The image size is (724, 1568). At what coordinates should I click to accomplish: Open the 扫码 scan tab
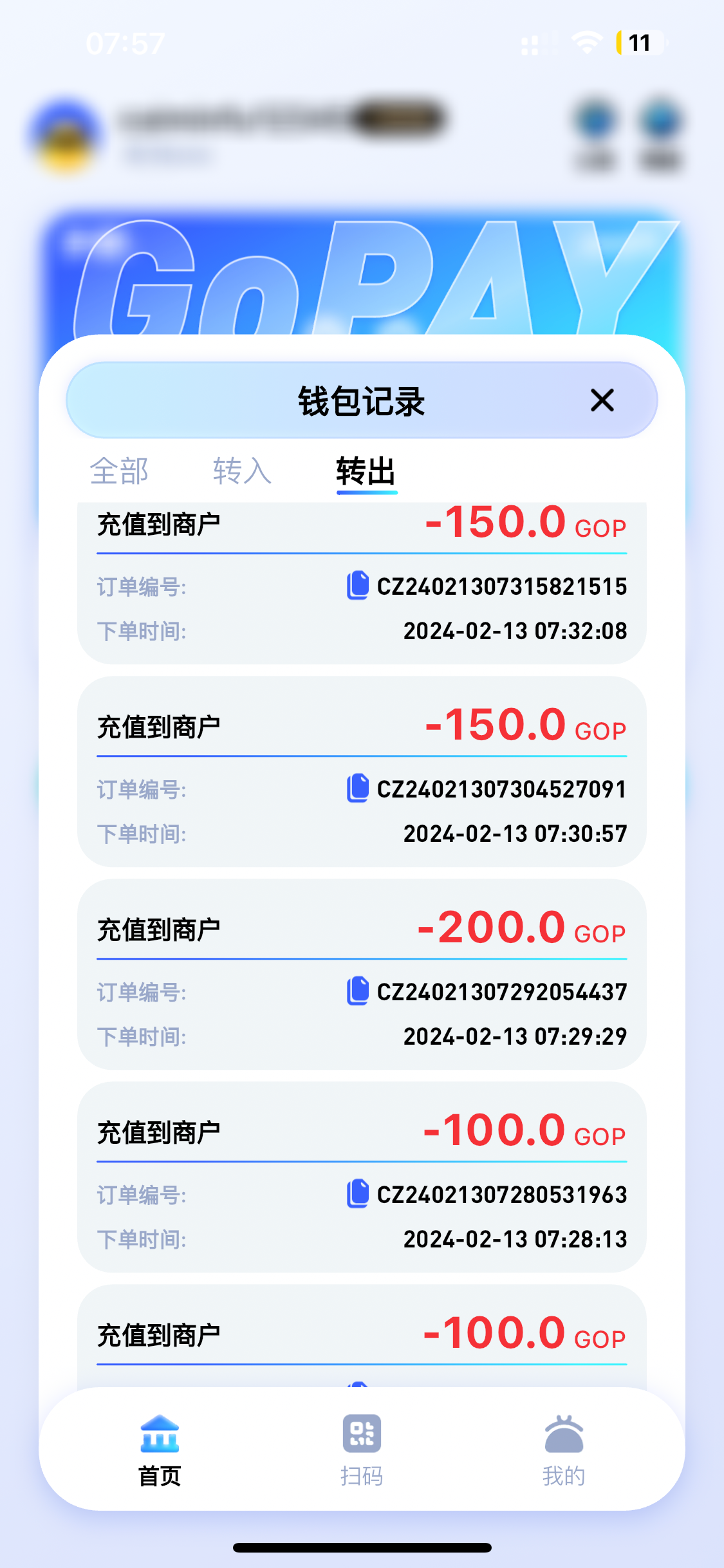pos(362,1450)
